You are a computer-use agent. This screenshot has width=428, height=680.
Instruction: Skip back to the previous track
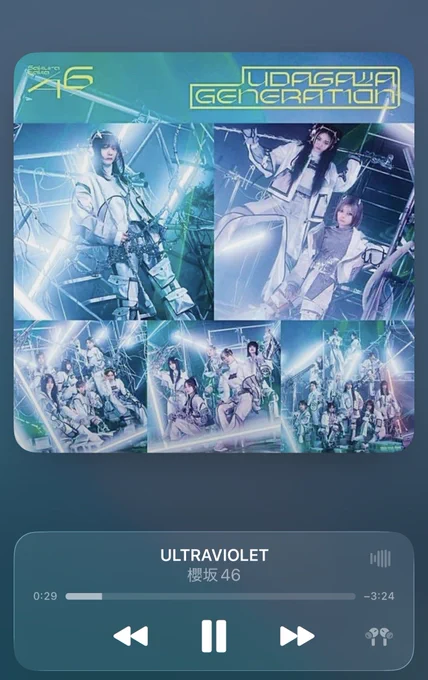(x=131, y=636)
